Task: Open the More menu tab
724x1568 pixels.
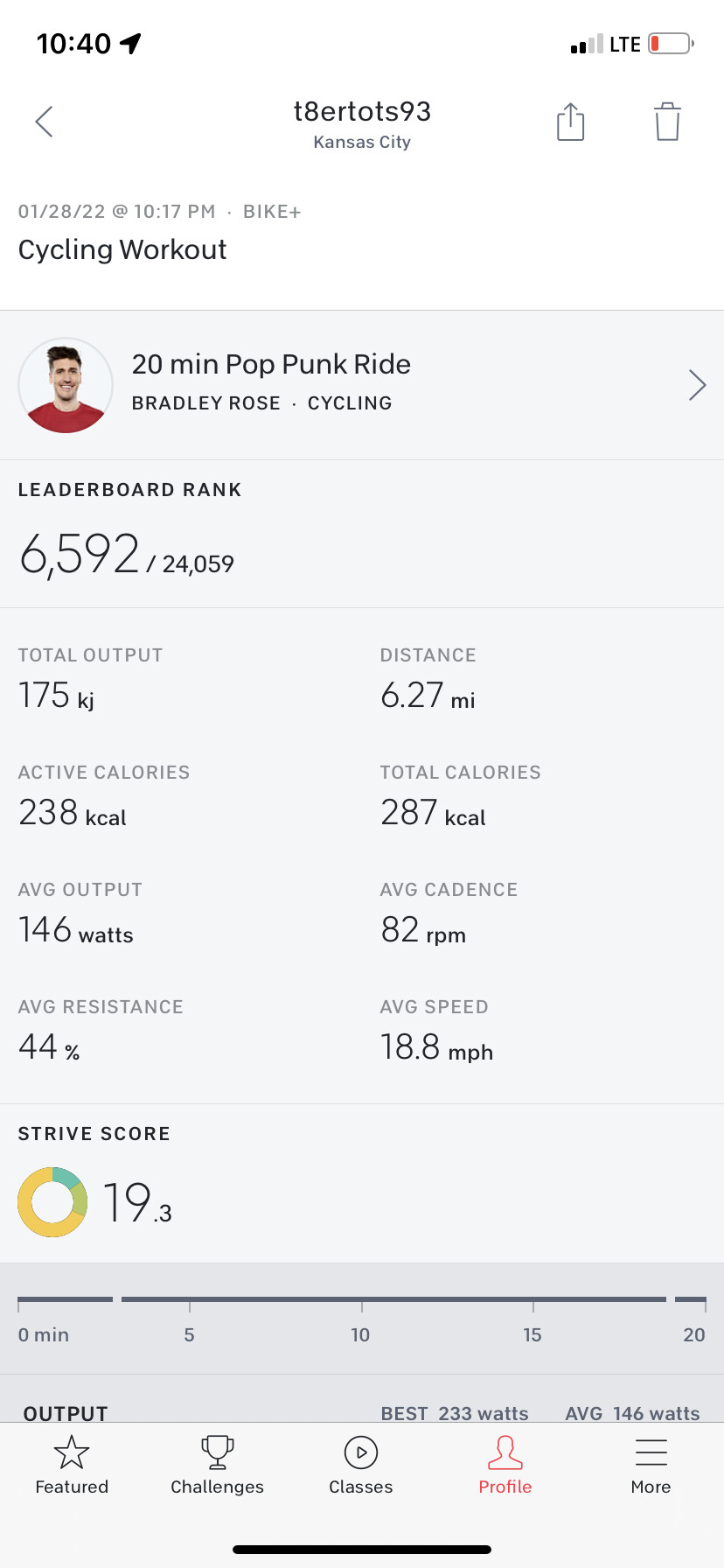Action: coord(651,1465)
